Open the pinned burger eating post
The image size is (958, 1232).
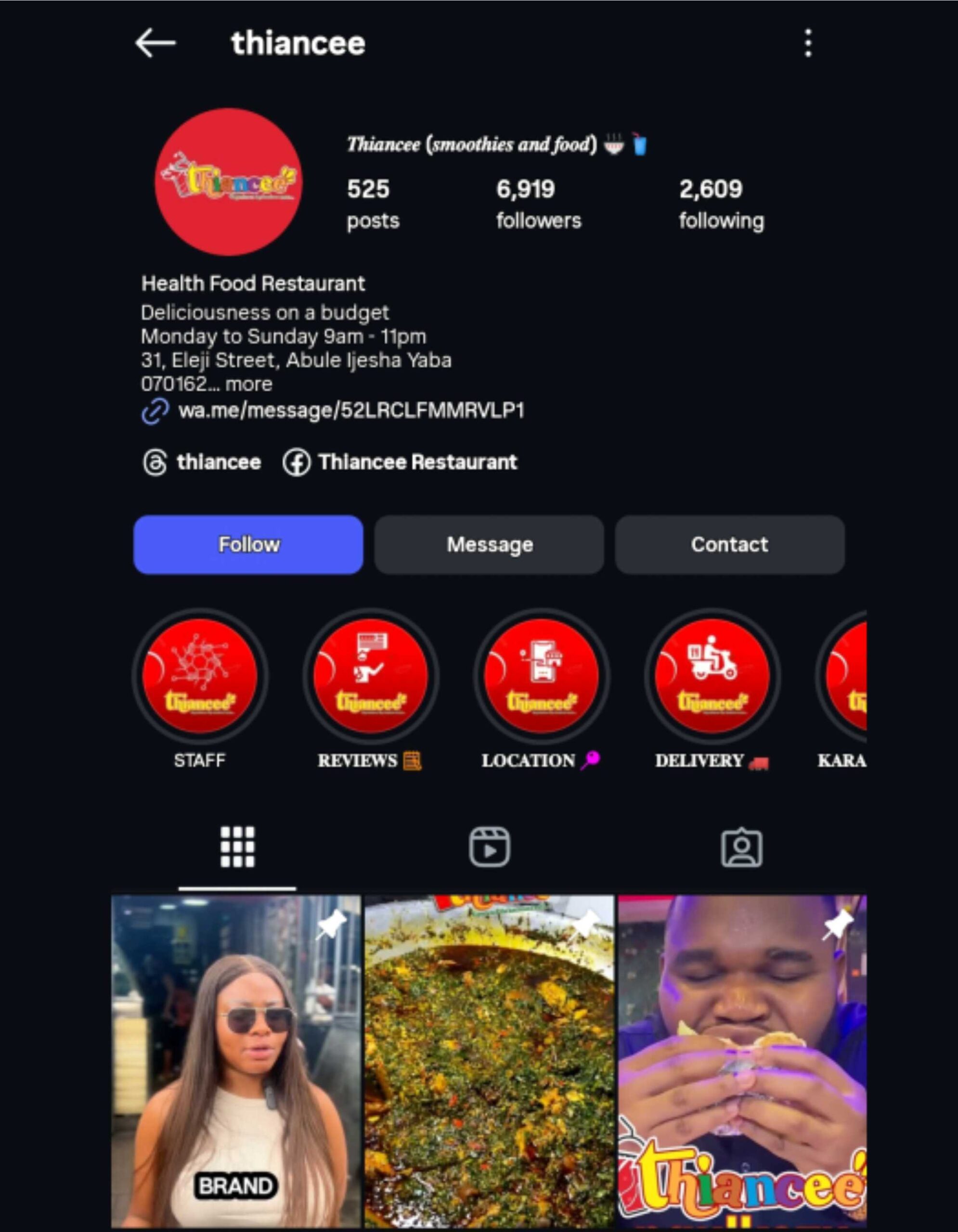point(742,1061)
